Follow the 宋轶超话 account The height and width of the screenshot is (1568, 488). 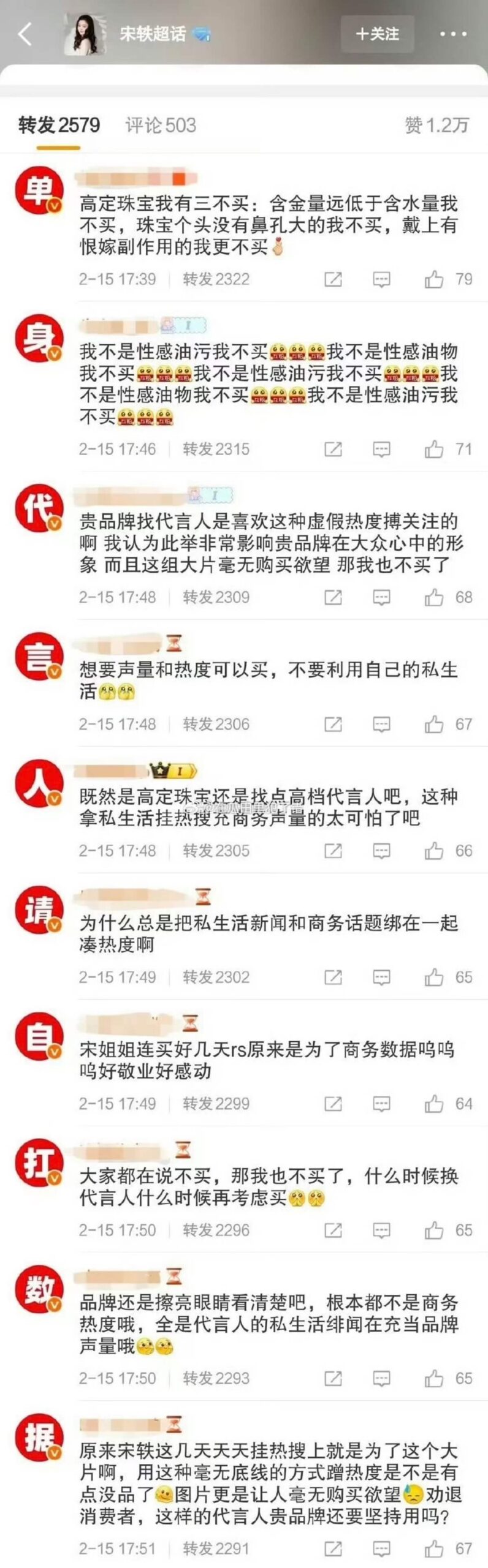click(377, 34)
